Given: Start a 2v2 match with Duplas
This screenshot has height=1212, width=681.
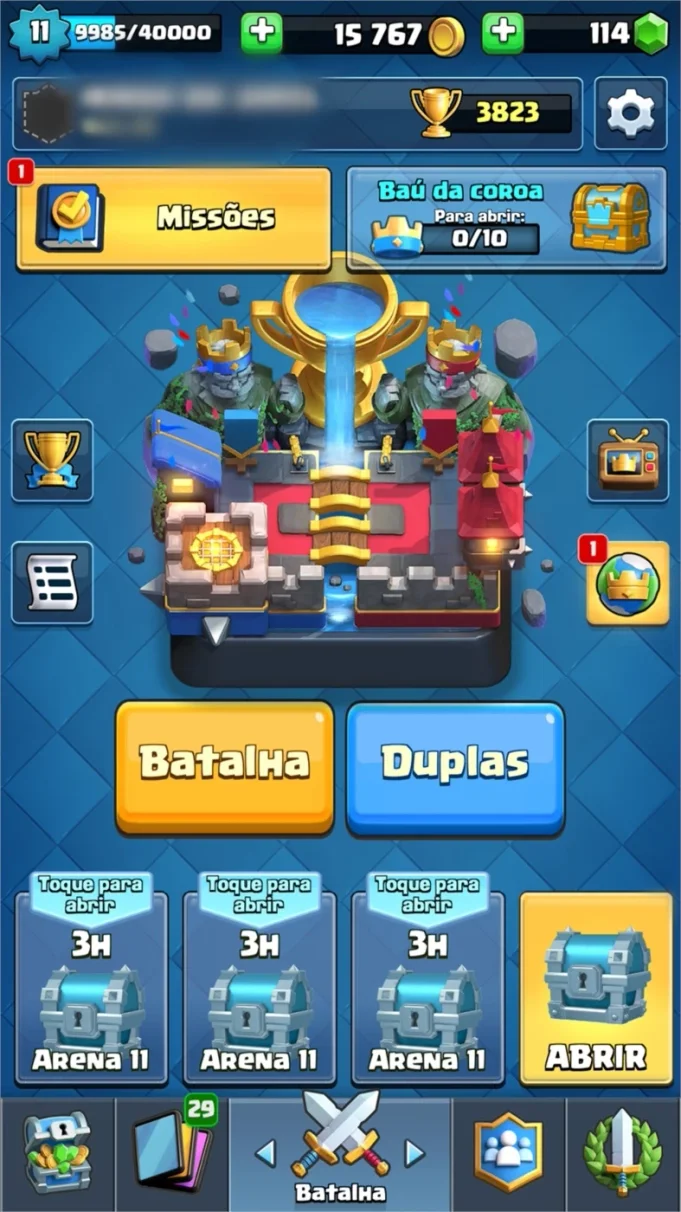Looking at the screenshot, I should tap(455, 766).
